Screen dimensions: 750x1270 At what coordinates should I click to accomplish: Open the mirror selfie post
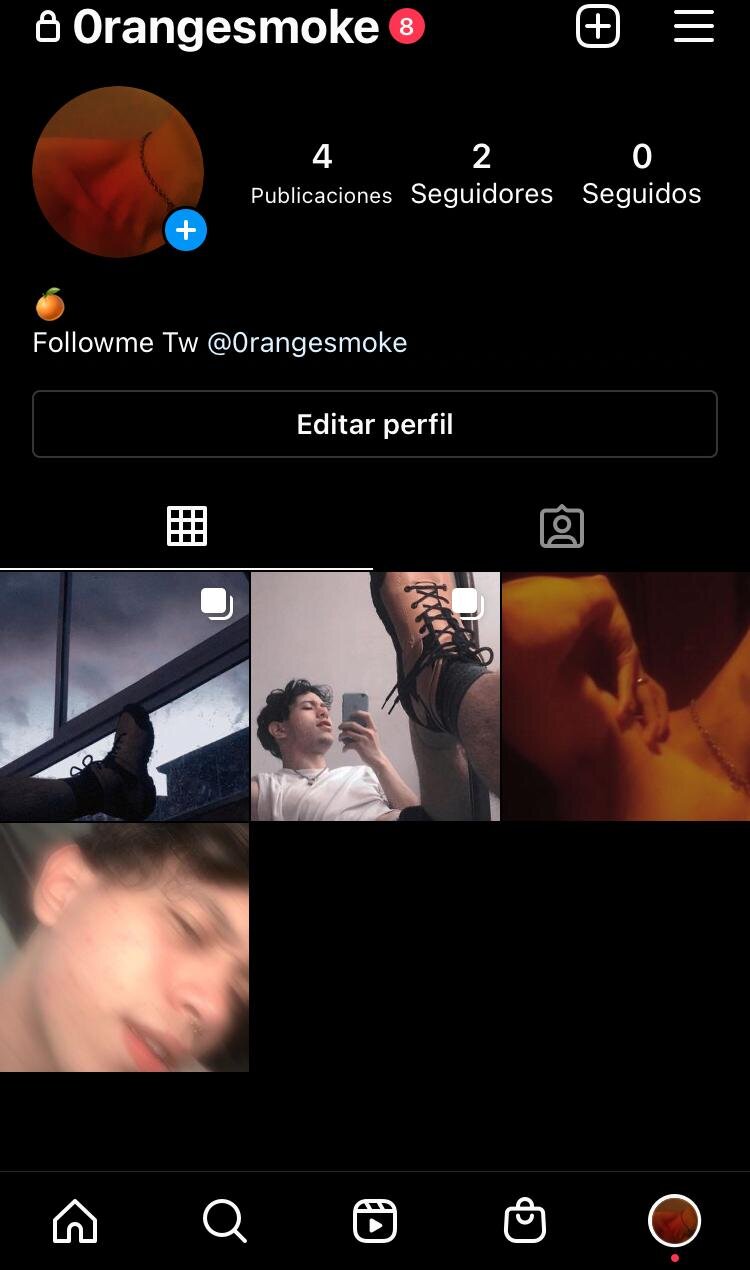[375, 696]
